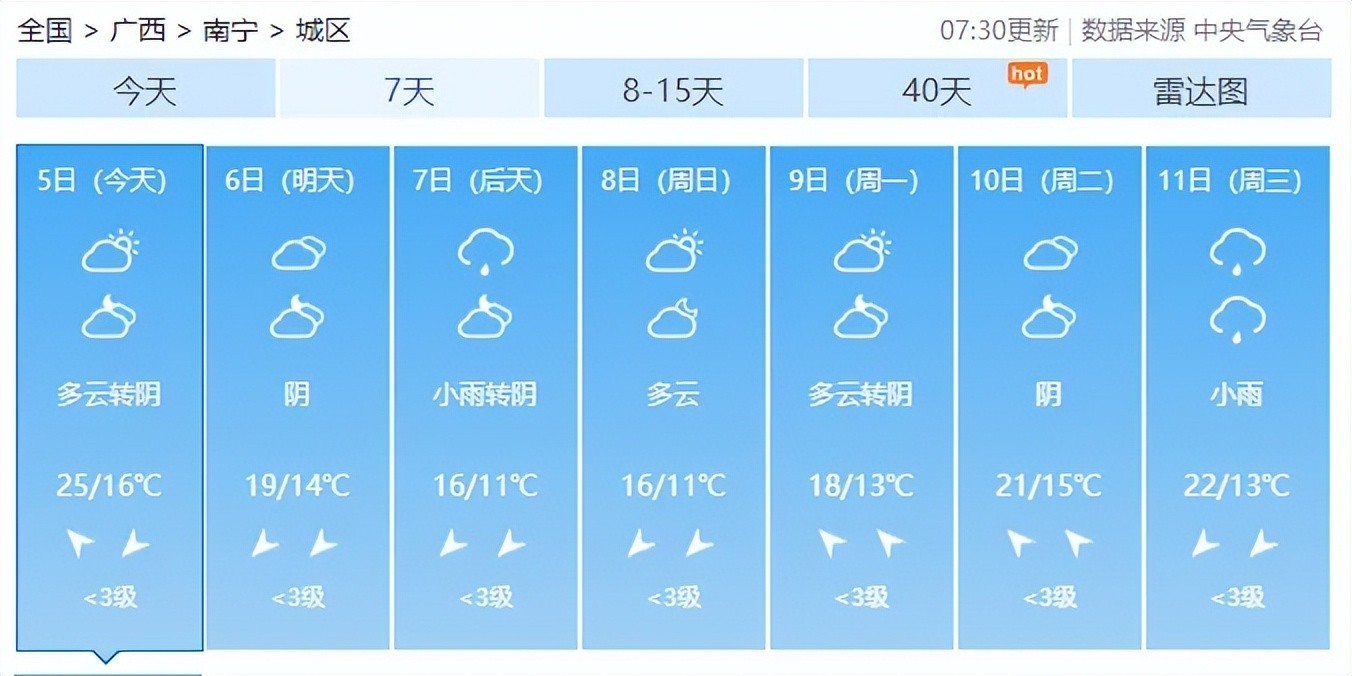Open the 8-15天 forecast tab
The height and width of the screenshot is (676, 1352).
click(673, 91)
